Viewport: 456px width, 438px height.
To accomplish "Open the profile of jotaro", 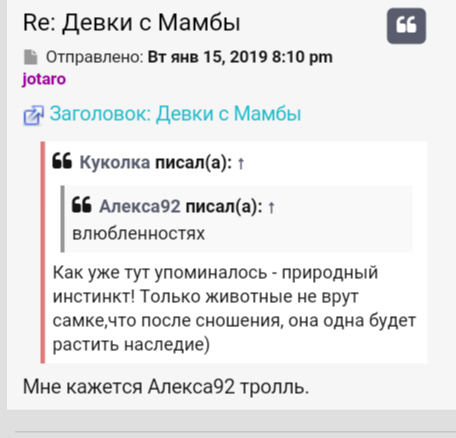I will click(x=44, y=79).
